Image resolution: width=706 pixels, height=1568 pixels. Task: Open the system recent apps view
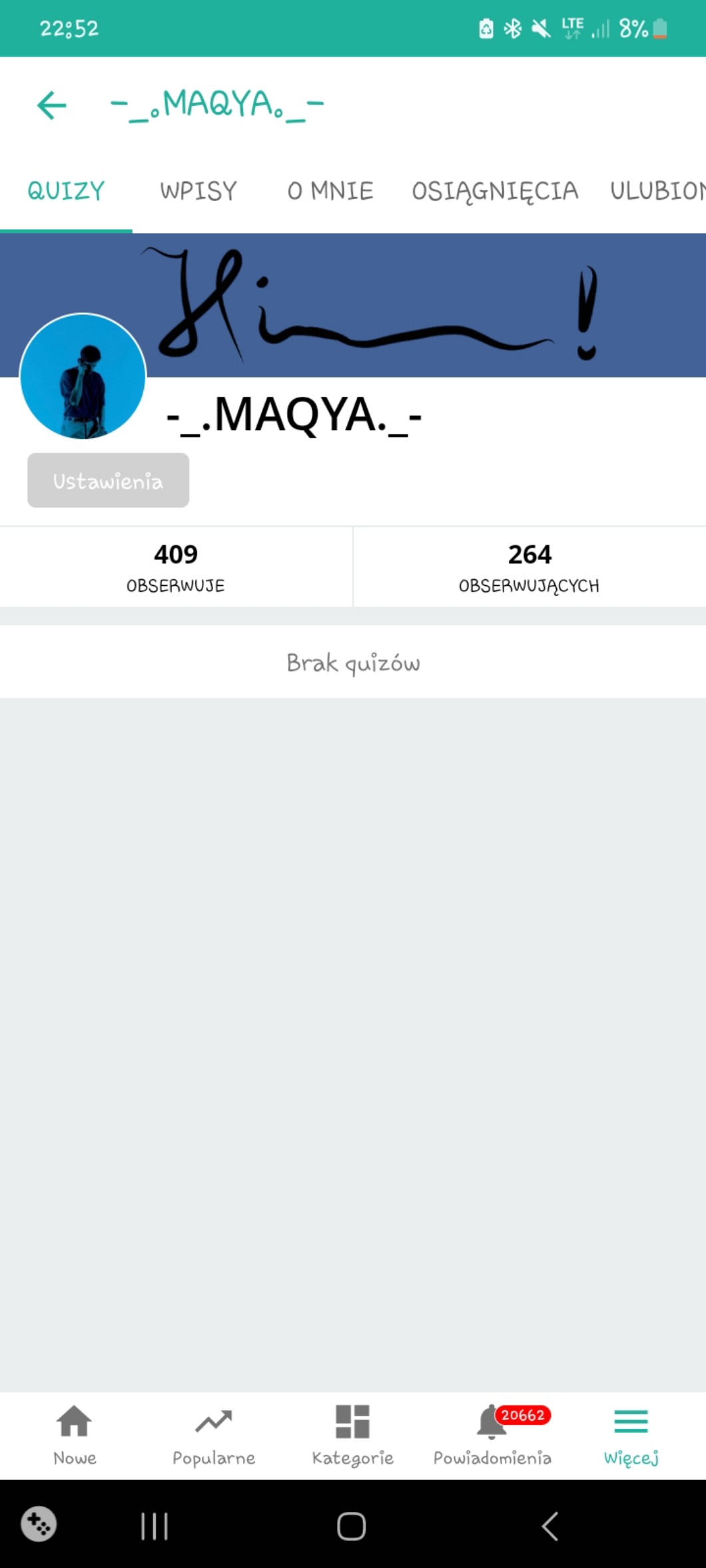[x=155, y=1526]
